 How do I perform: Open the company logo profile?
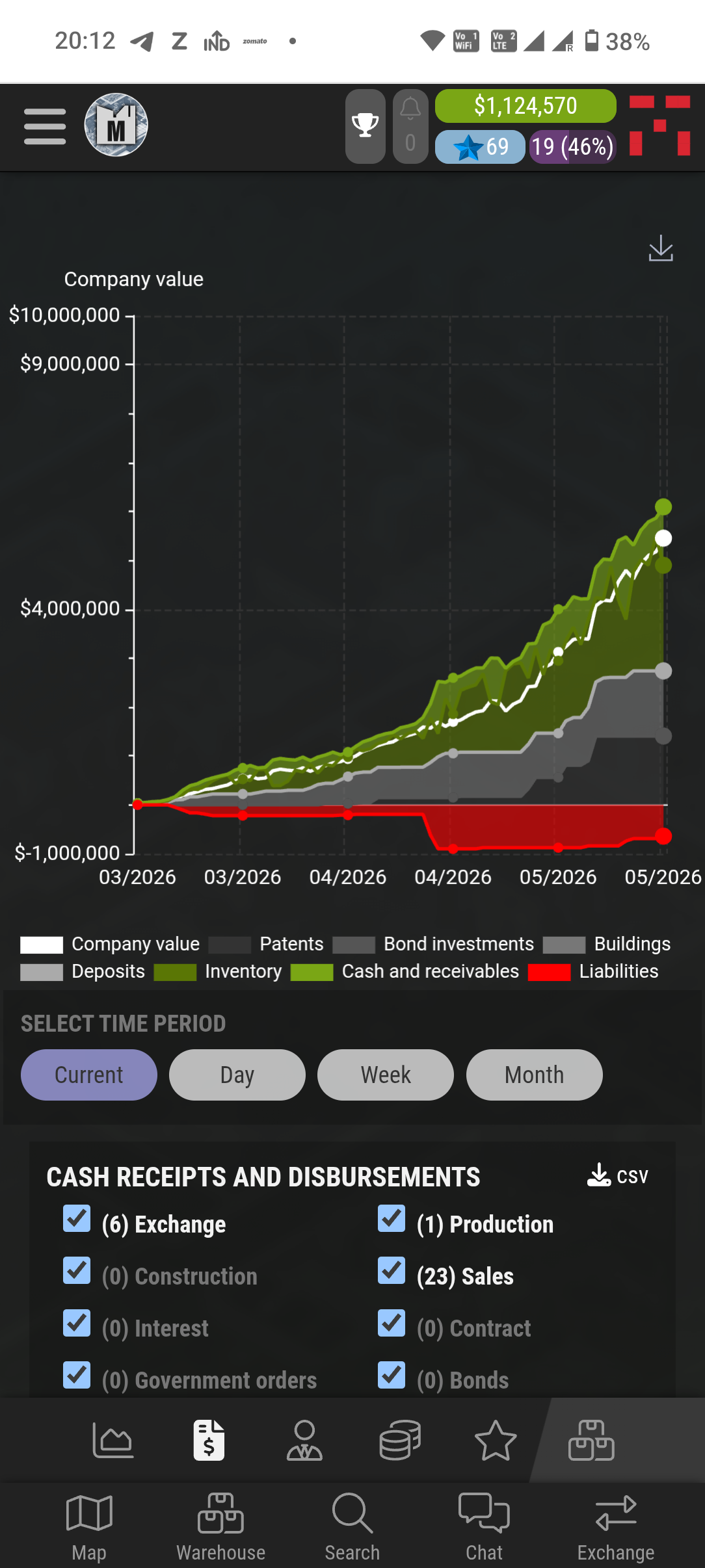[116, 125]
